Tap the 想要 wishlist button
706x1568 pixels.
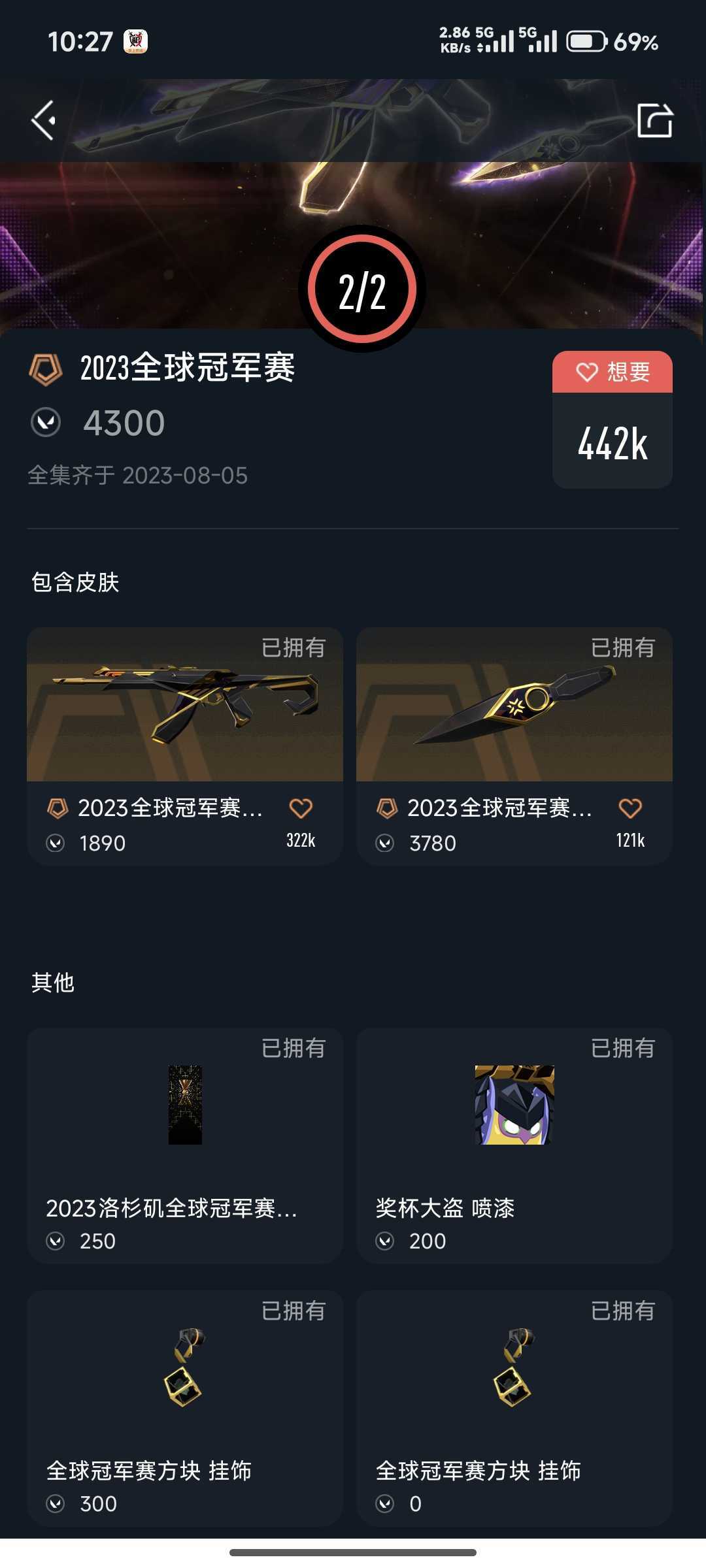pos(612,372)
